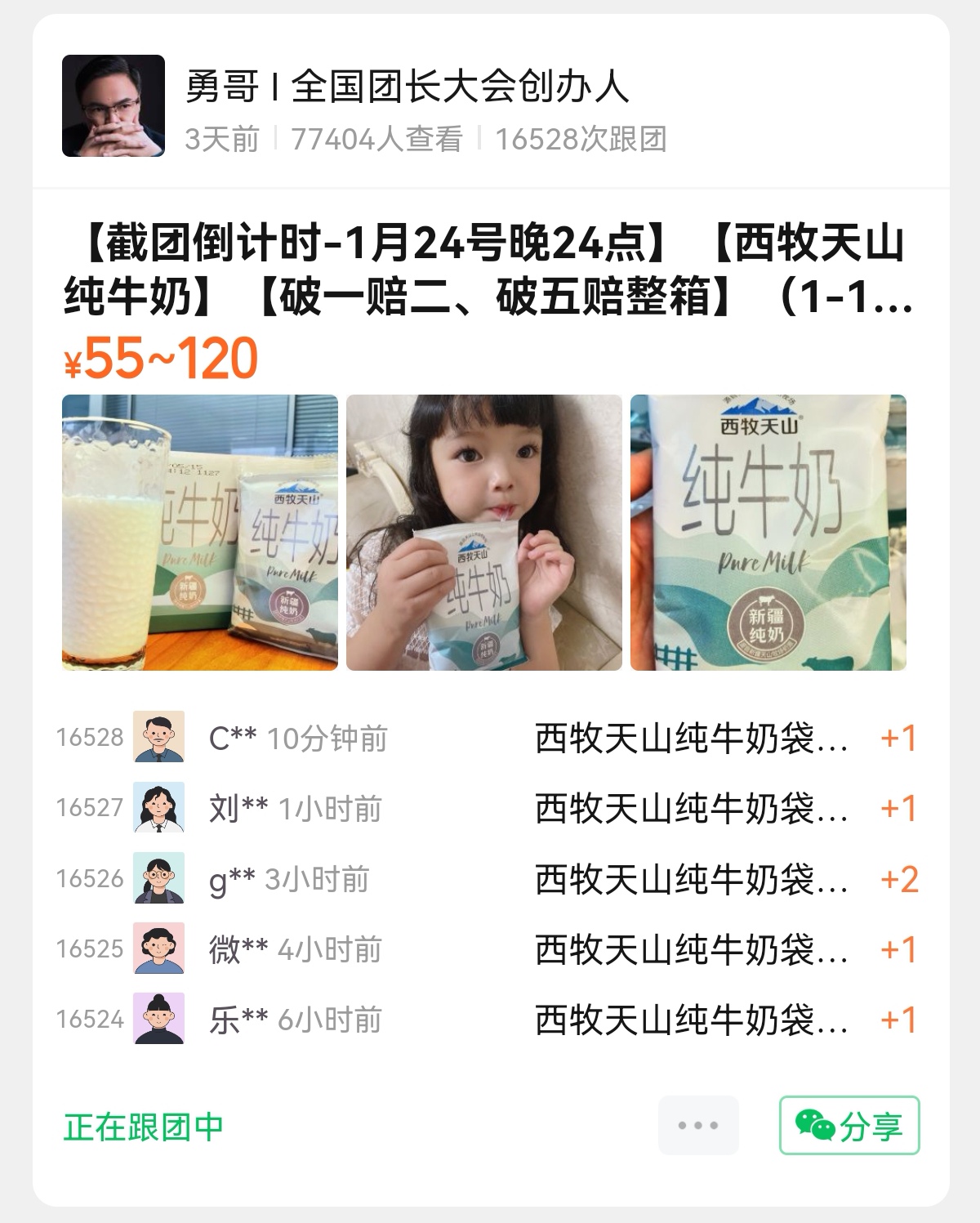Screen dimensions: 980x1223
Task: Open 勇哥's profile avatar
Action: click(114, 105)
